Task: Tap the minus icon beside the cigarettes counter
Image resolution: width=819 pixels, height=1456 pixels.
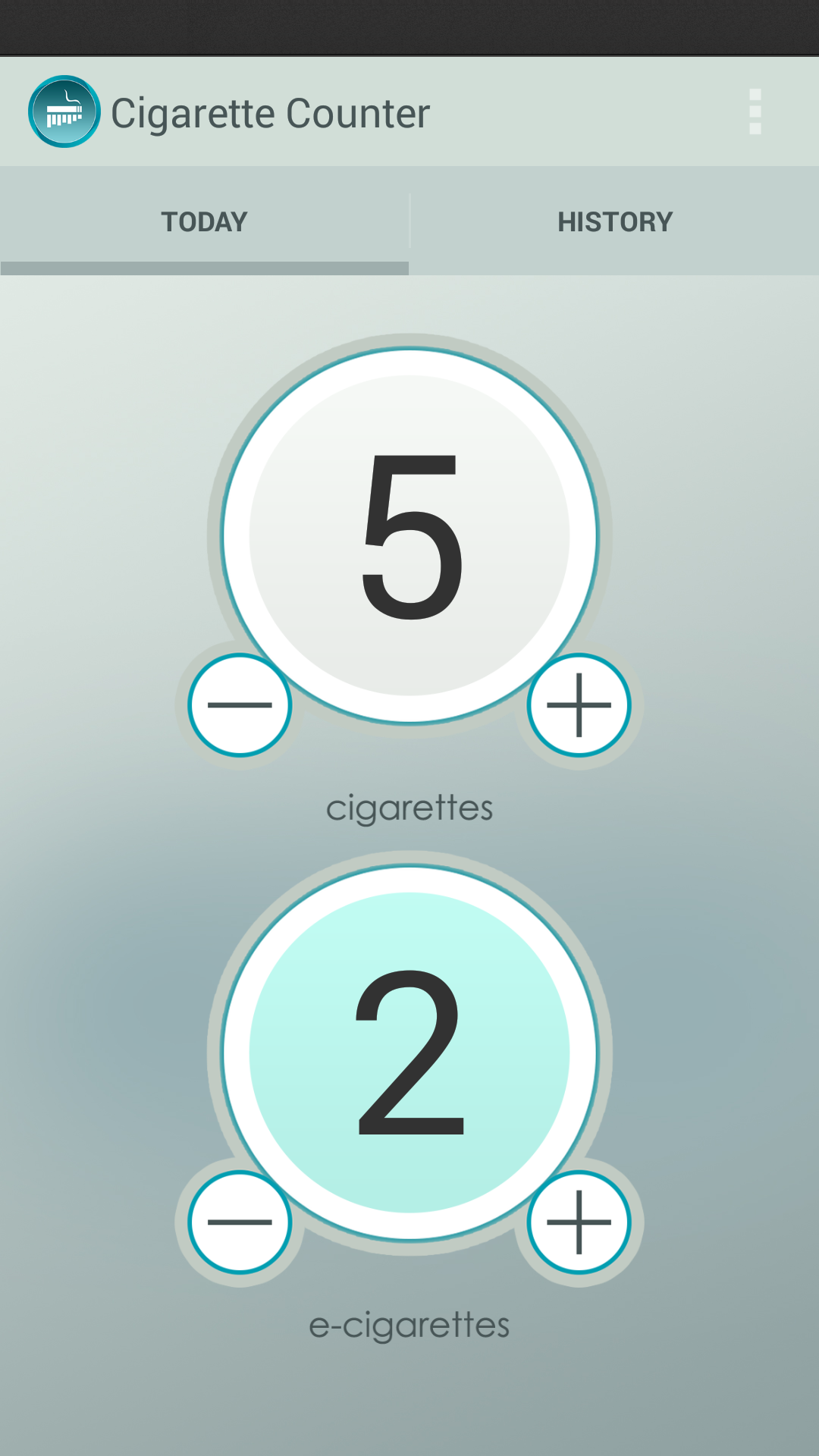Action: 239,704
